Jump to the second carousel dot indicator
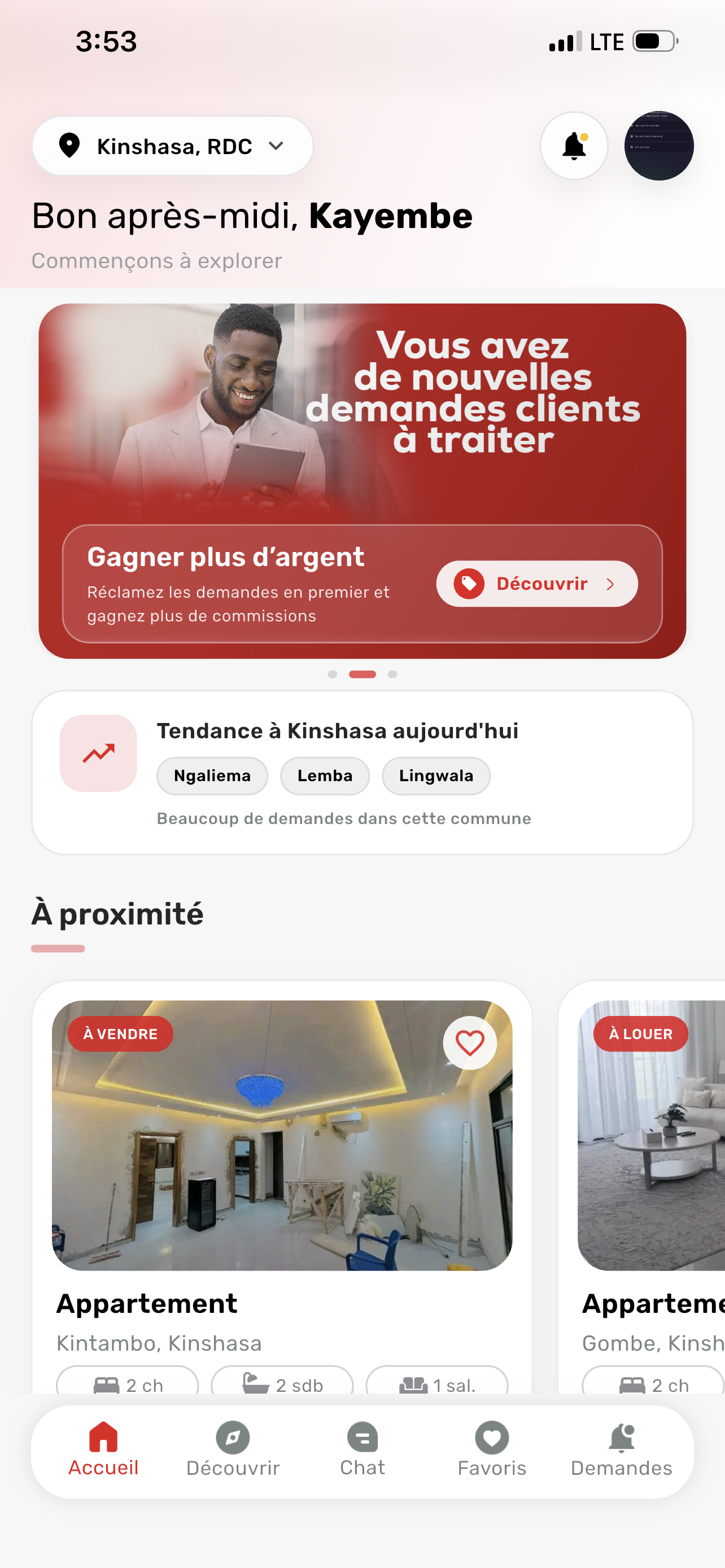 [x=363, y=674]
